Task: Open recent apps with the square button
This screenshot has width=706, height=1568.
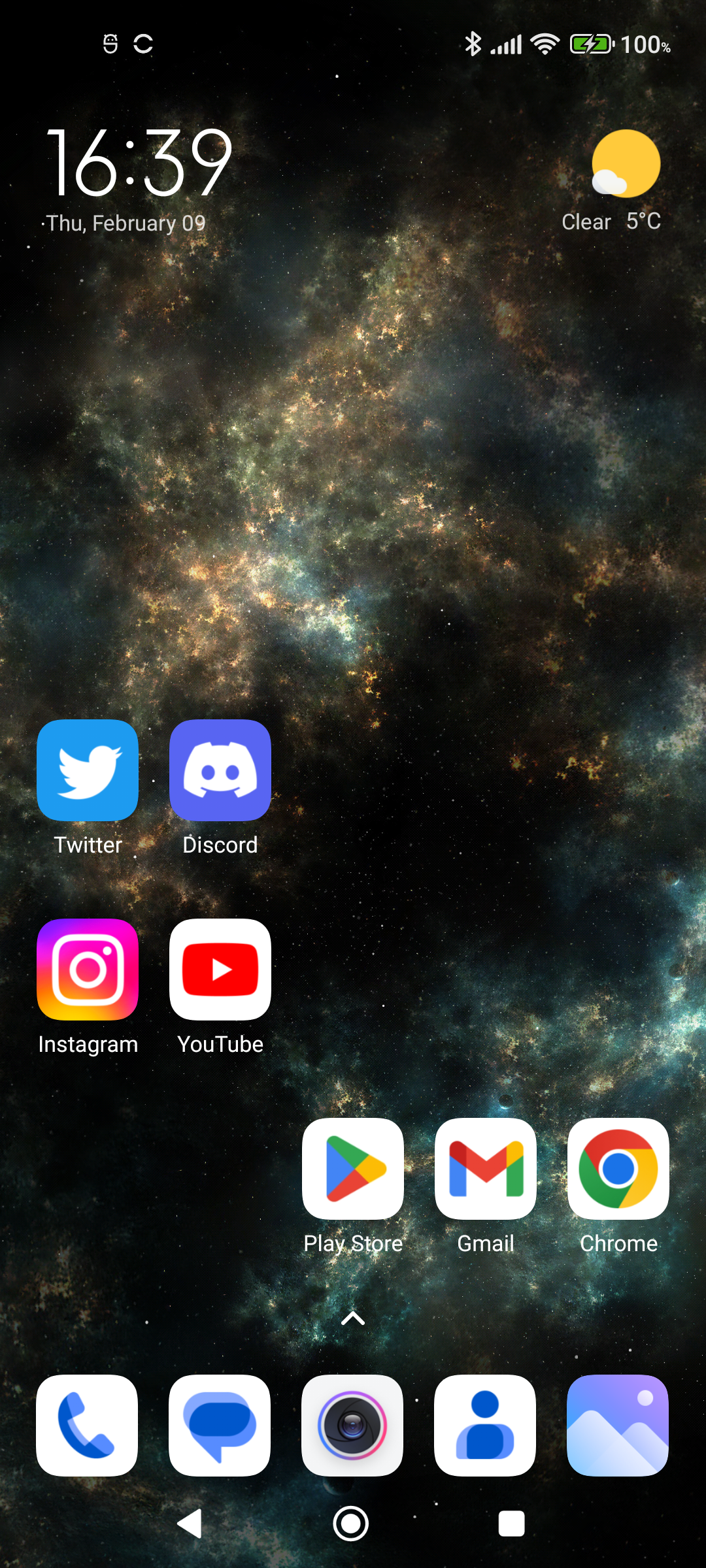Action: [x=511, y=1524]
